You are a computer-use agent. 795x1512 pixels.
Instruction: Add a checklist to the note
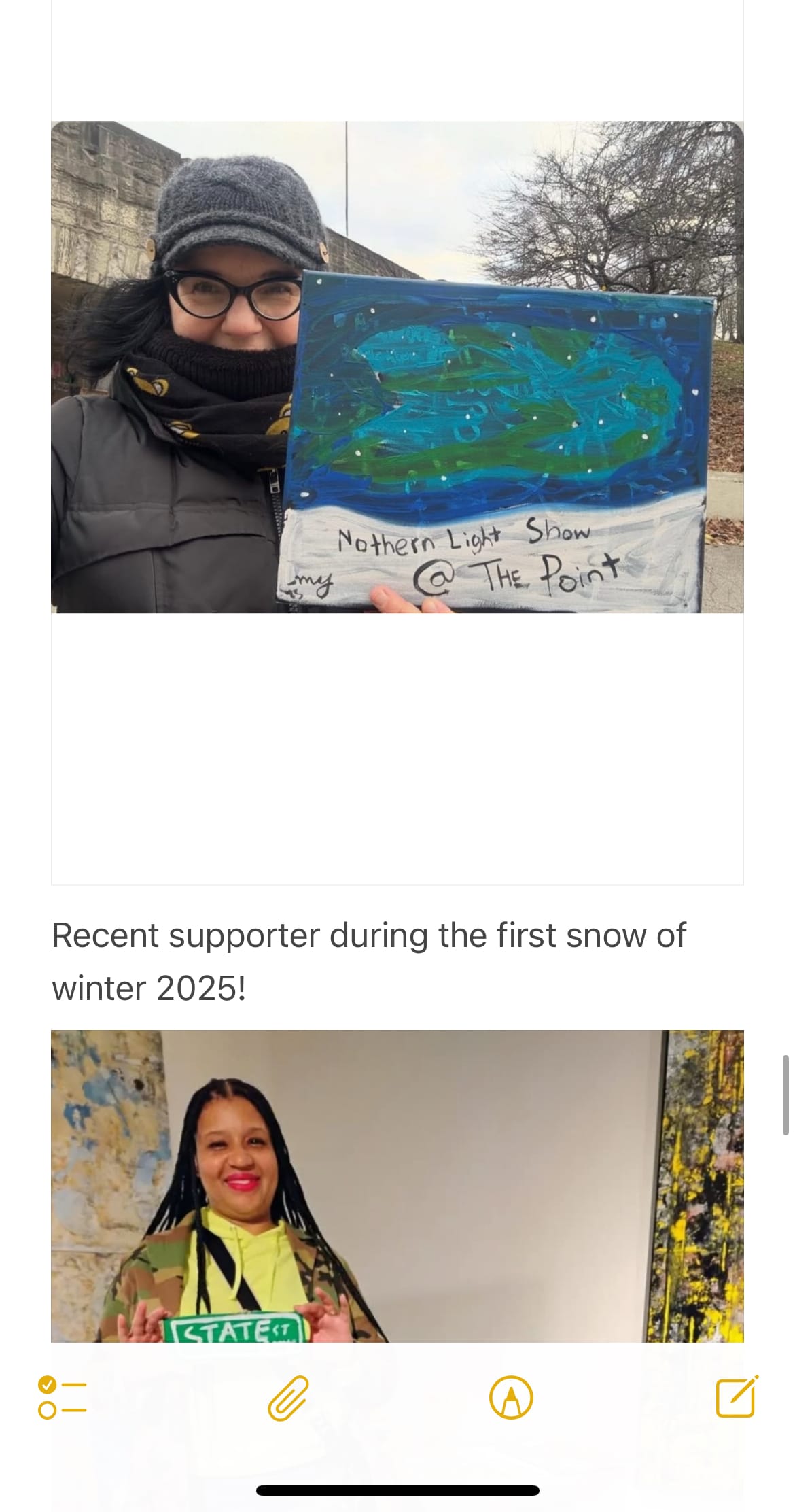(63, 1398)
